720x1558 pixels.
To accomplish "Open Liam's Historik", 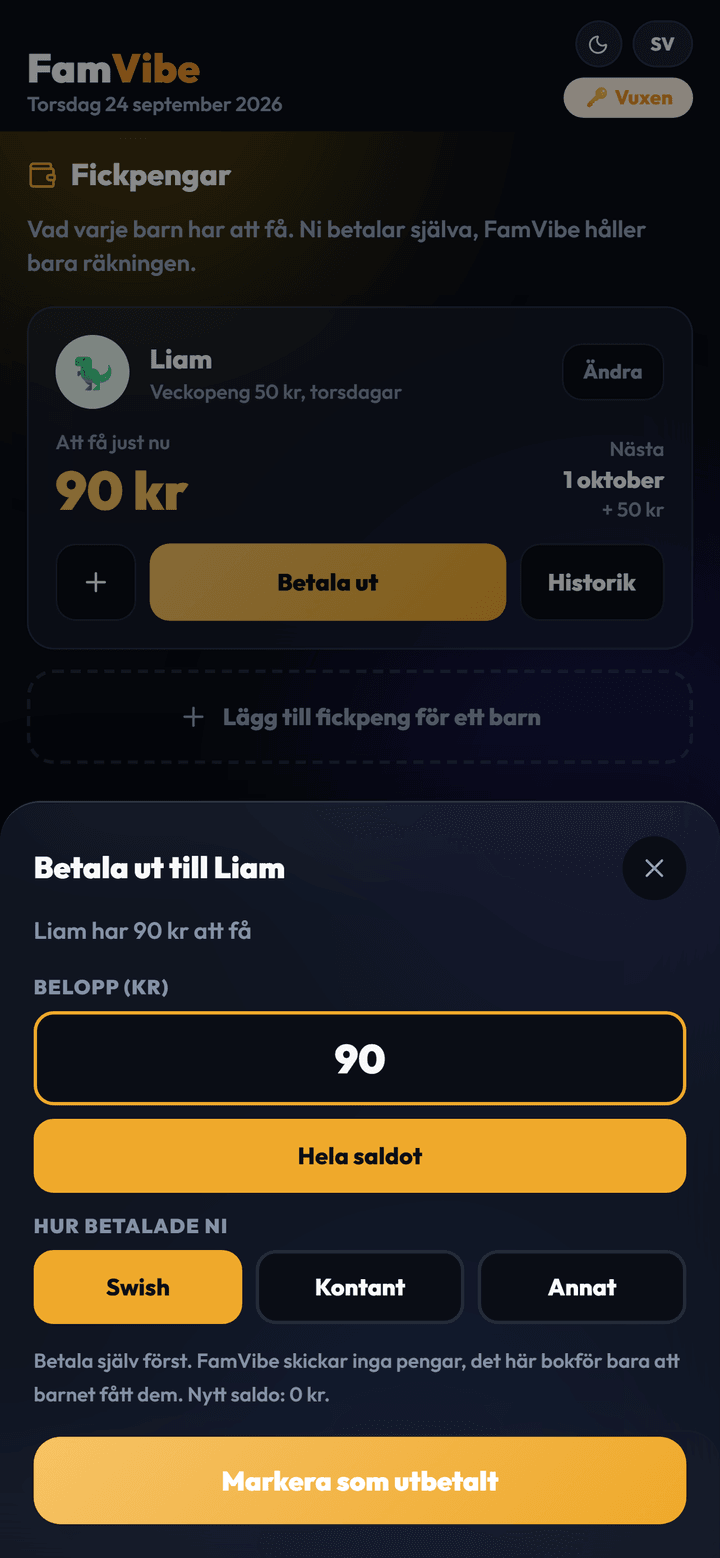I will click(x=592, y=582).
